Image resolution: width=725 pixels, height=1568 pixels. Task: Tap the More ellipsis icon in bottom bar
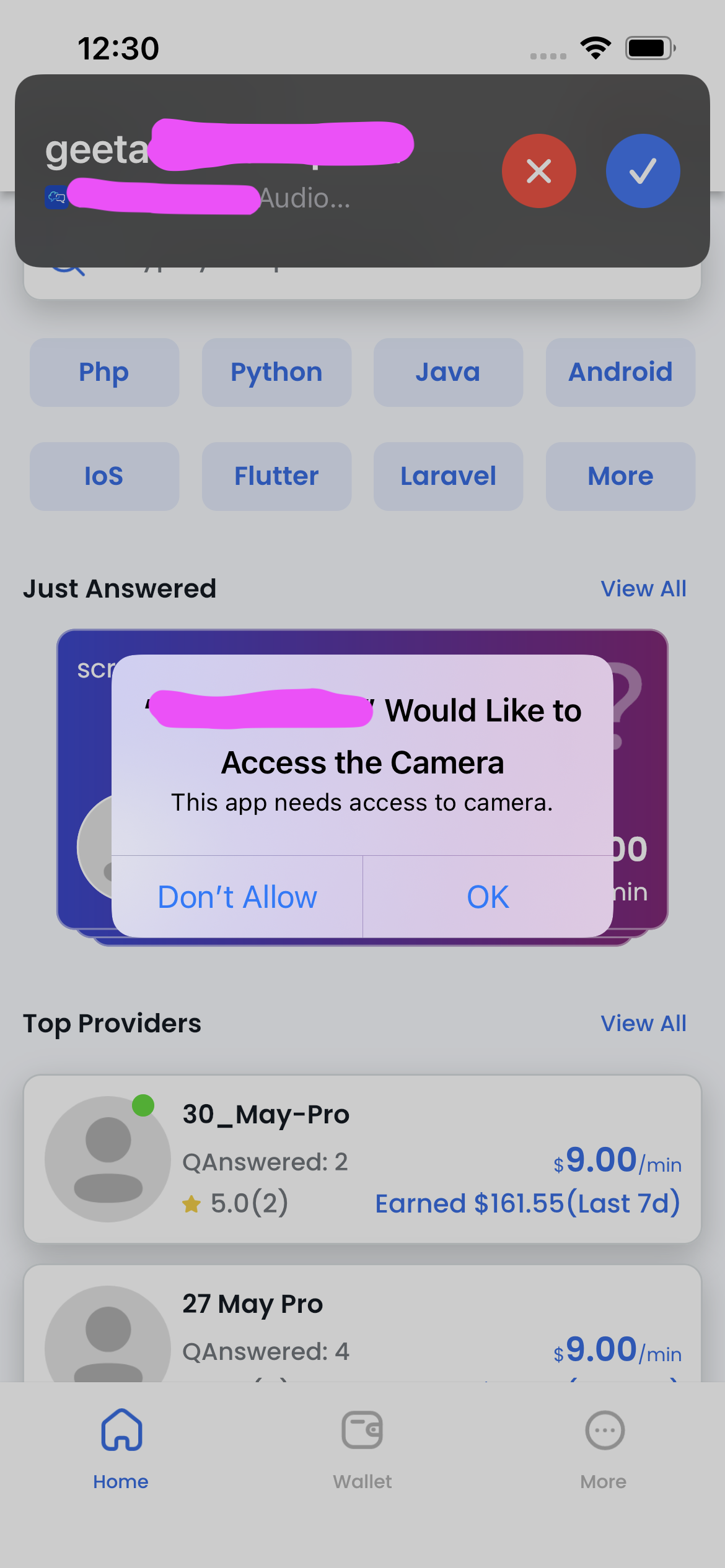(x=604, y=1431)
